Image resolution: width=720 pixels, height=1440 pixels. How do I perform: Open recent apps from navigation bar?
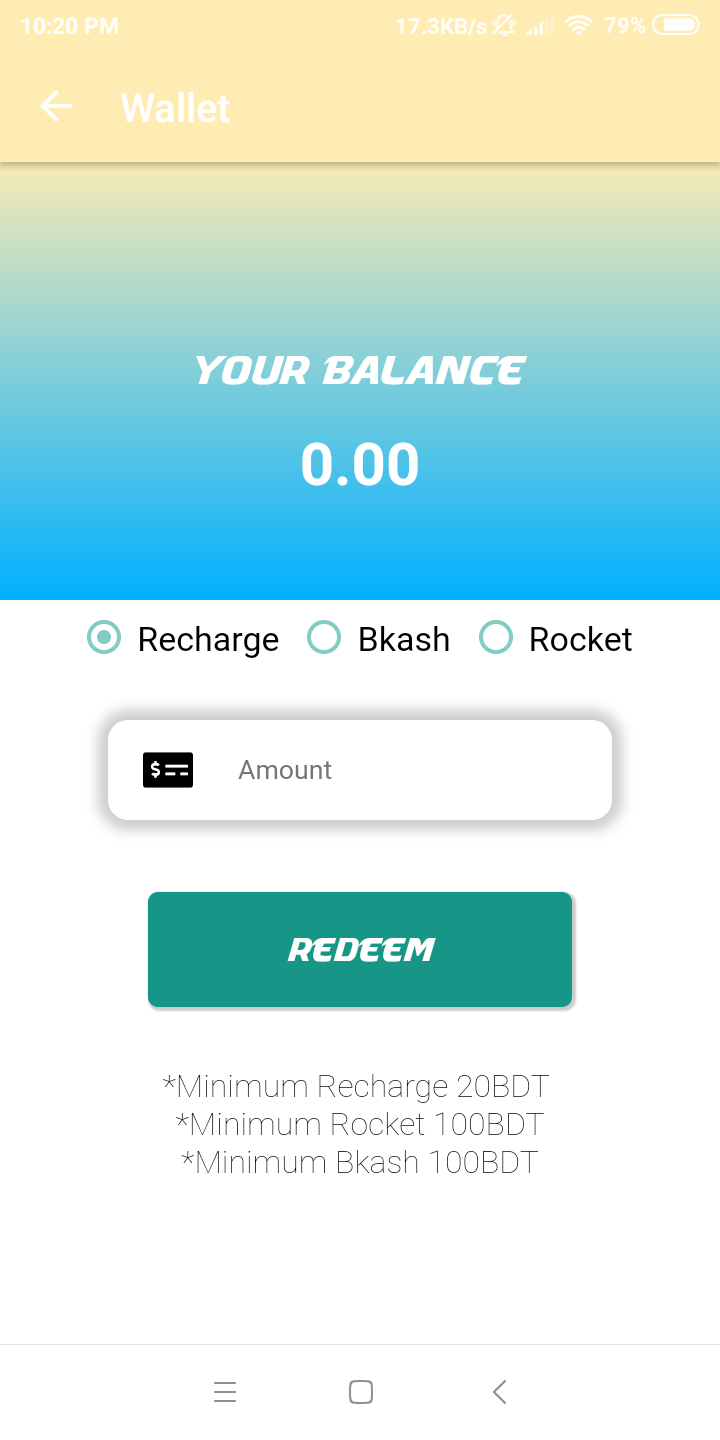point(225,1392)
